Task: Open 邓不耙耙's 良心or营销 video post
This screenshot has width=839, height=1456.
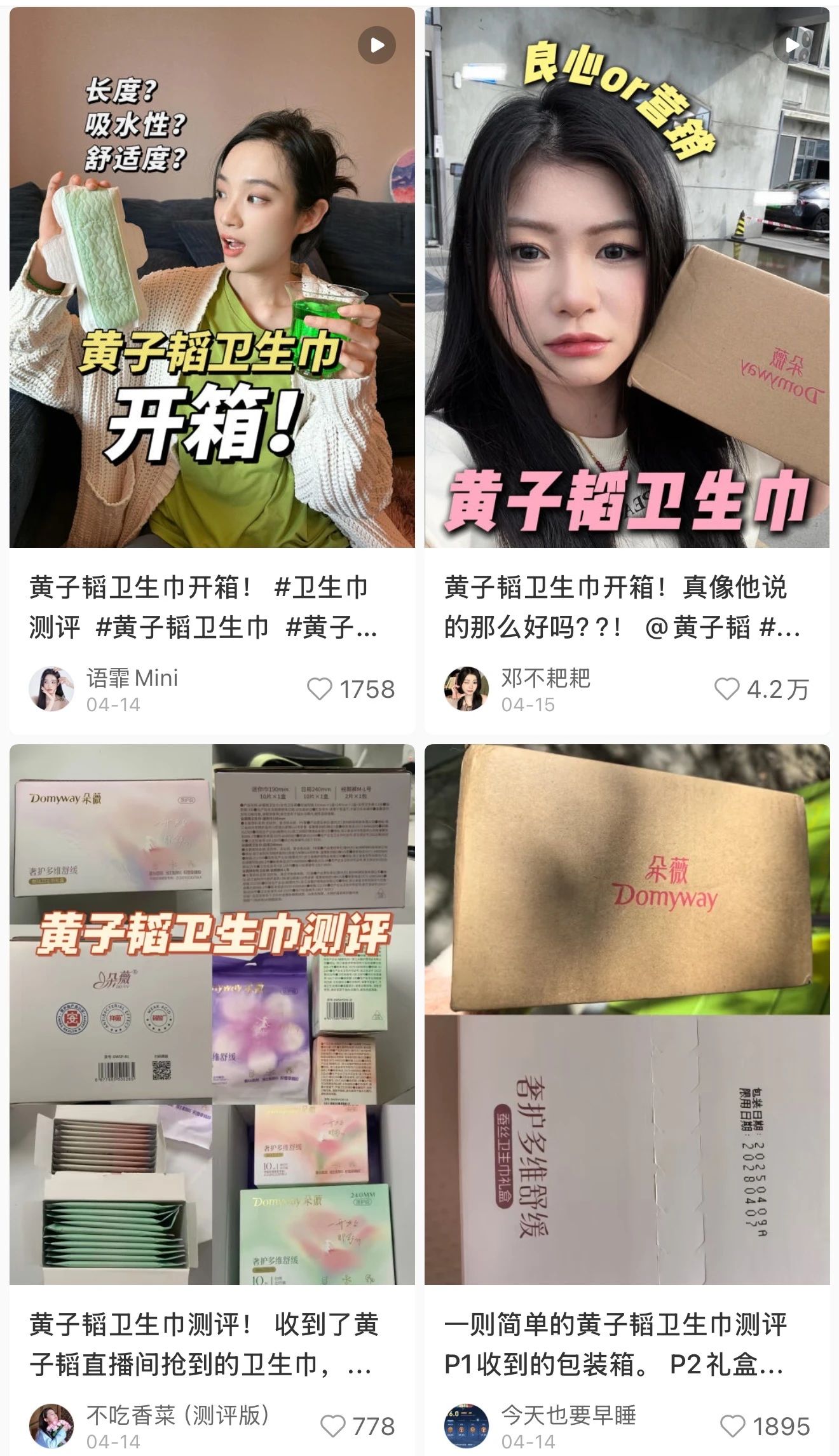Action: point(627,277)
